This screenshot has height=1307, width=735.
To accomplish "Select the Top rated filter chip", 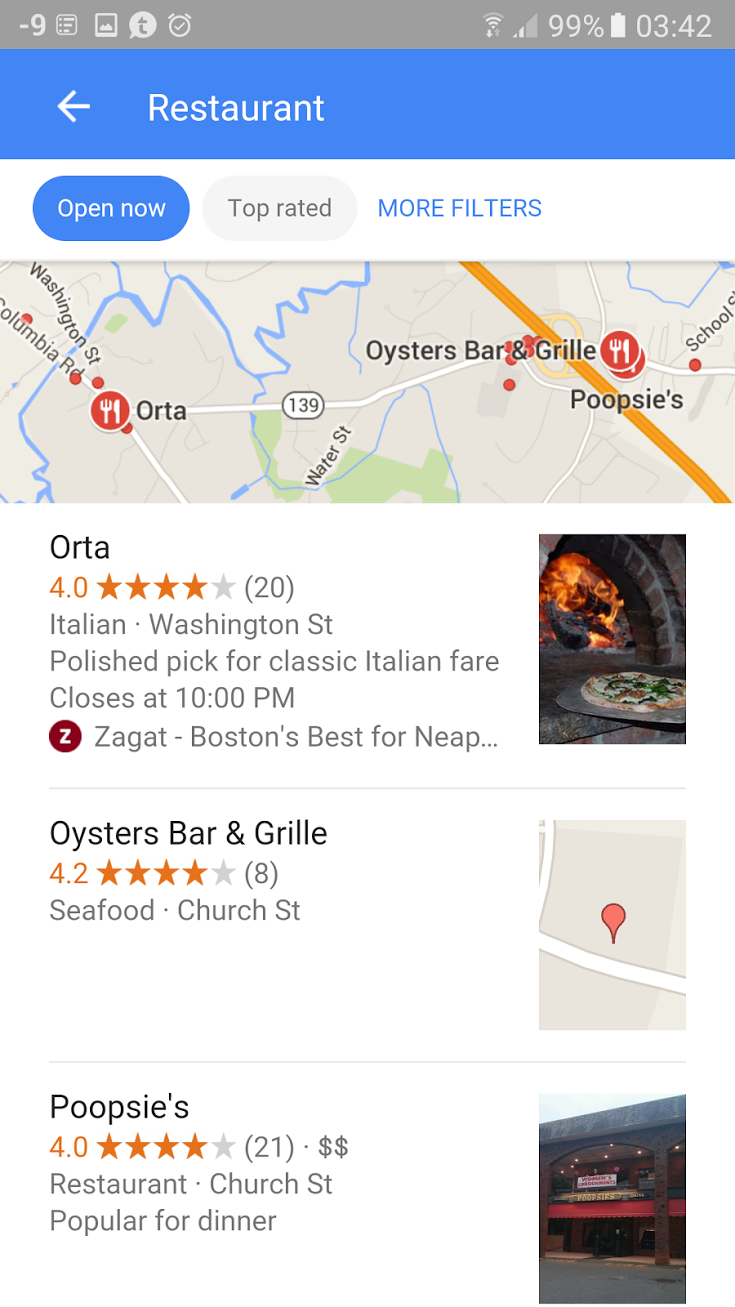I will click(x=279, y=208).
